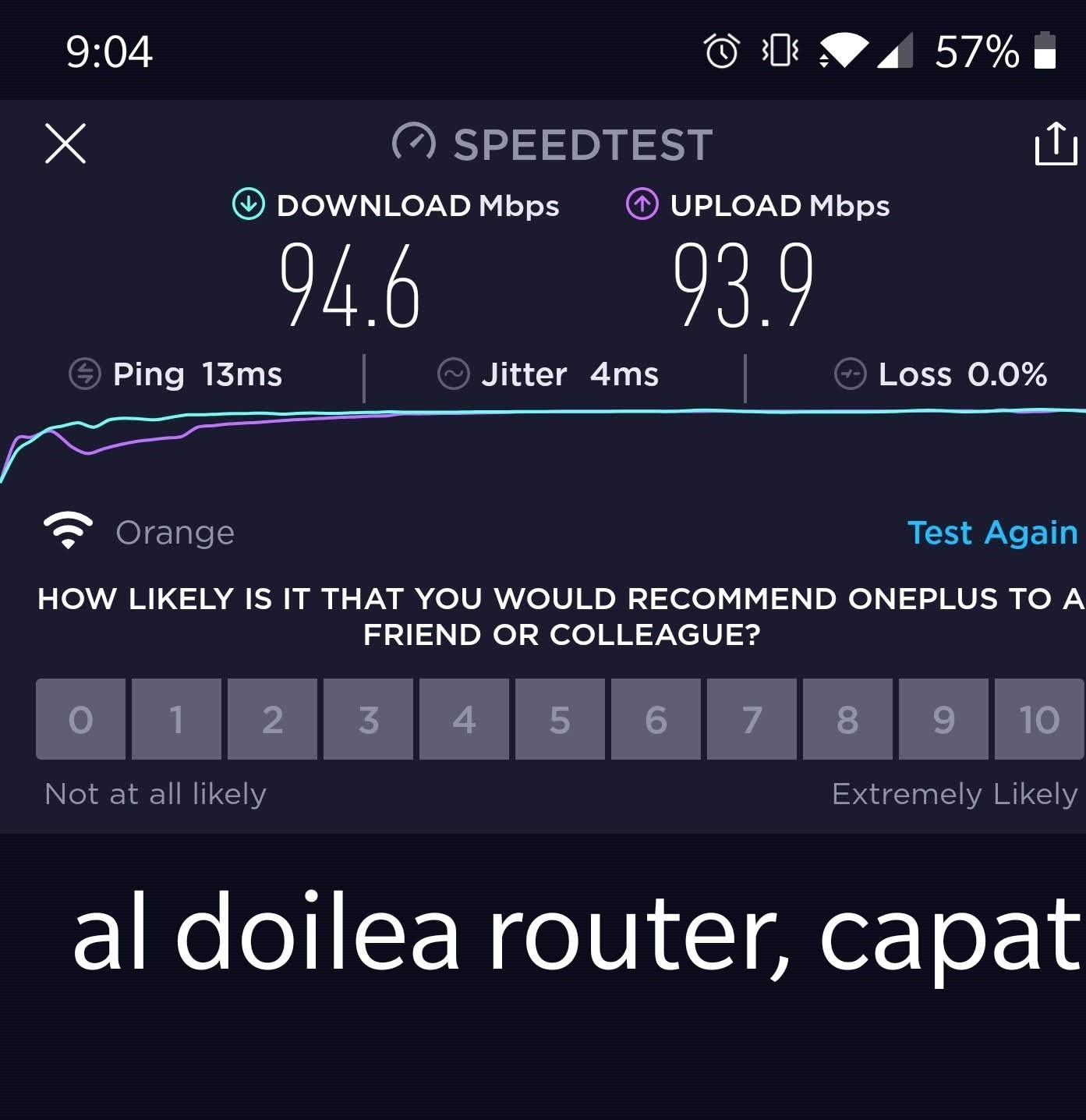
Task: Select rating 1 in the survey
Action: pos(176,719)
